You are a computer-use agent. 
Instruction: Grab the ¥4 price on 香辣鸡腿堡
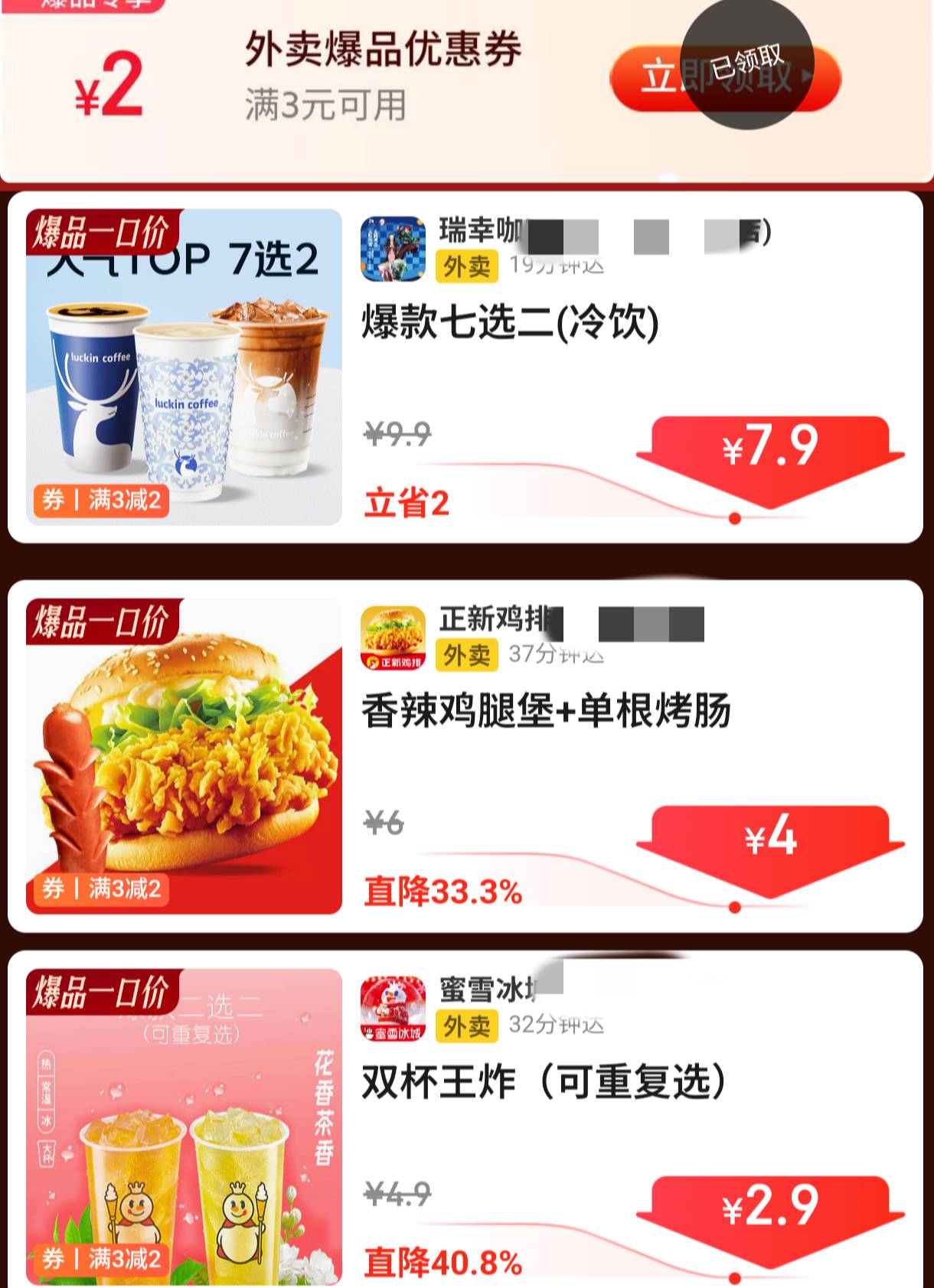(770, 836)
